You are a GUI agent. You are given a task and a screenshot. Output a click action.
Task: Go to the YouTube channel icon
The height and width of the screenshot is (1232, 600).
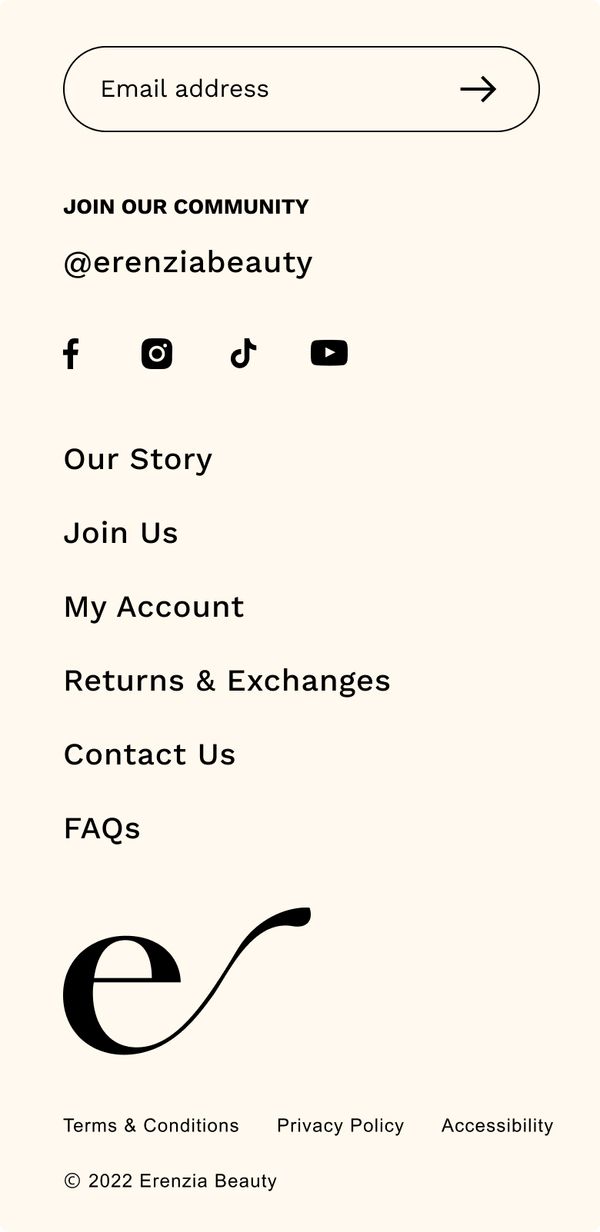(329, 353)
